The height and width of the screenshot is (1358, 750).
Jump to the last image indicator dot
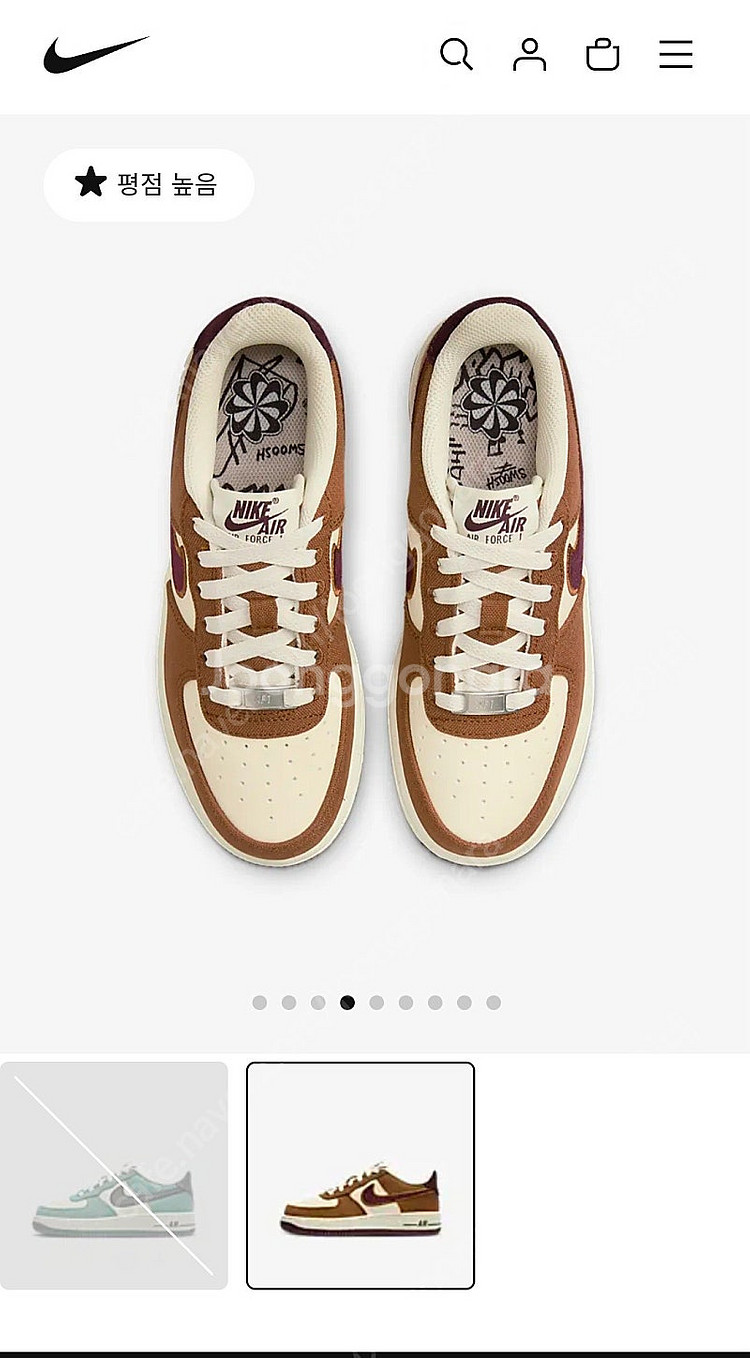click(x=493, y=1002)
